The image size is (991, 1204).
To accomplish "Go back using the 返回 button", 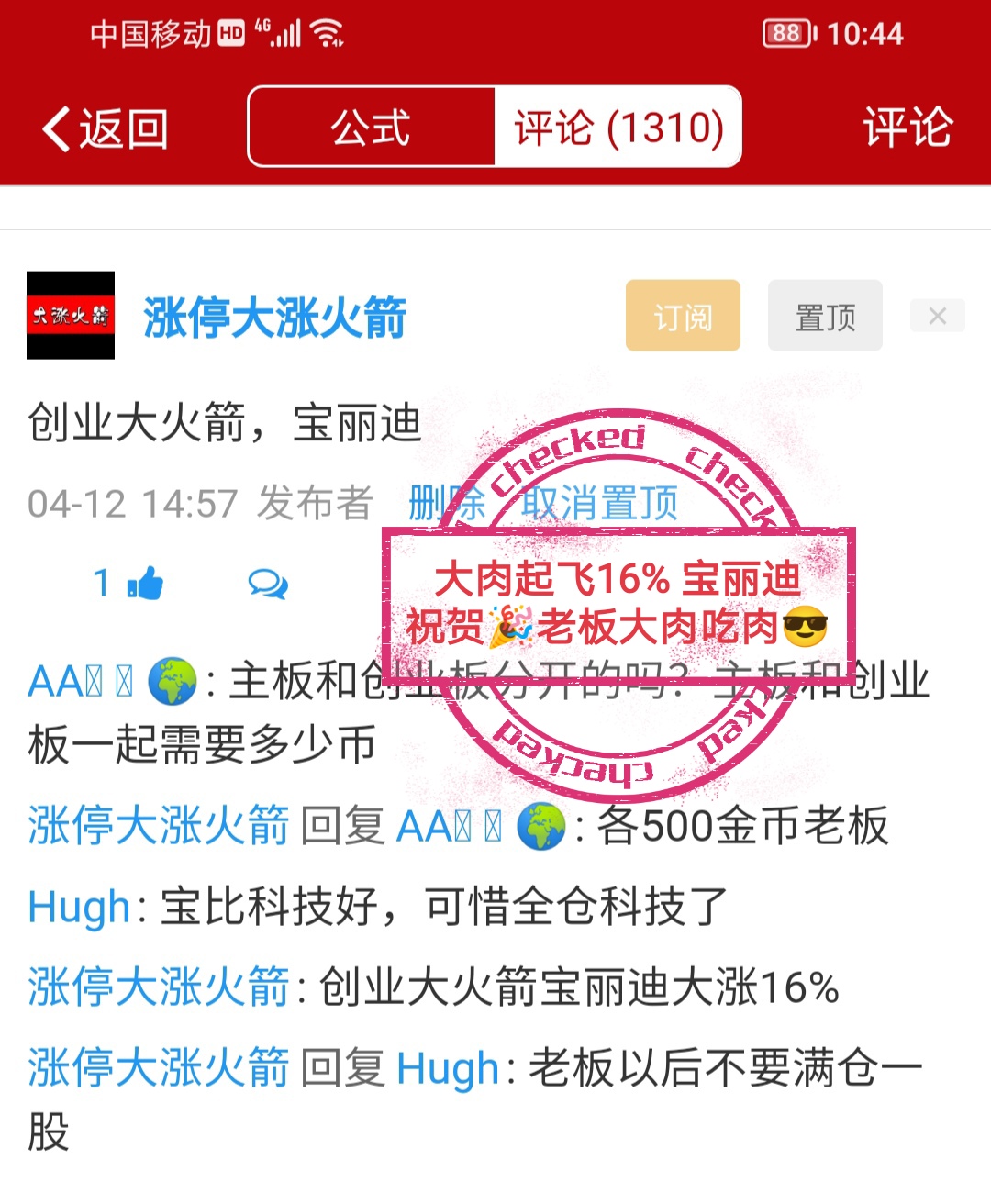I will click(x=106, y=128).
